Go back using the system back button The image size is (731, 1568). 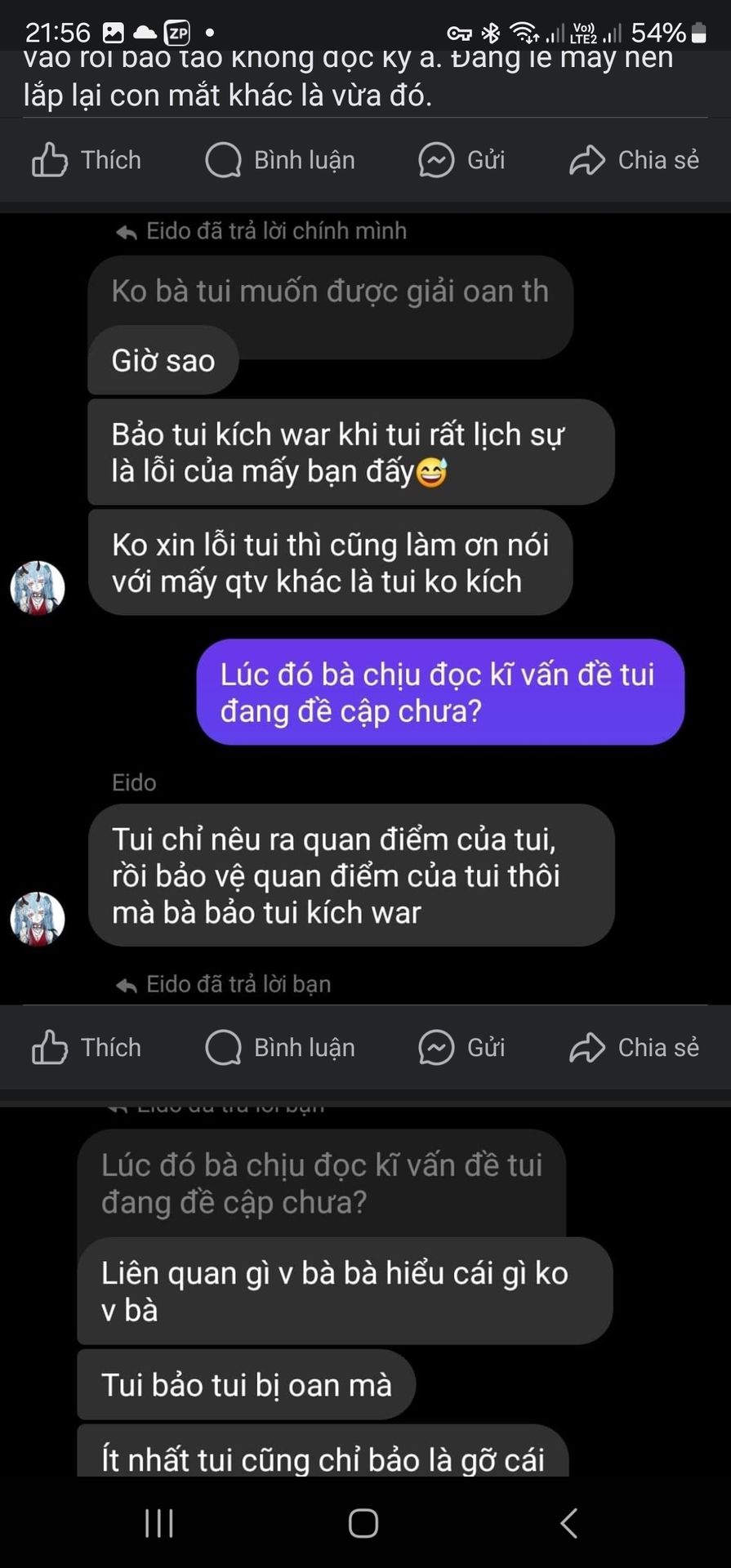coord(569,1523)
